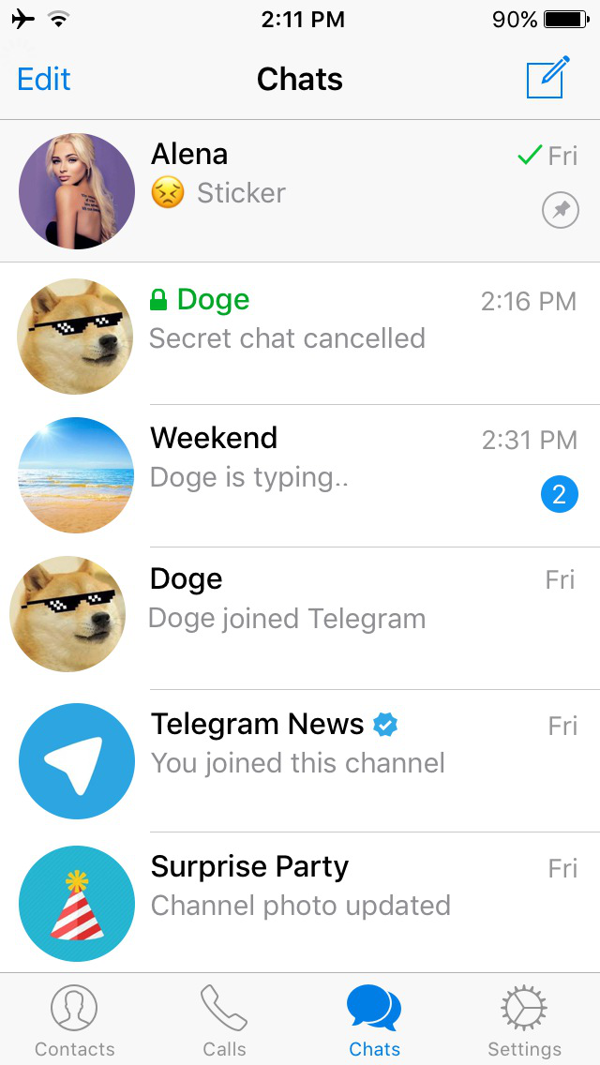
Task: Go to the Settings tab
Action: point(524,1020)
